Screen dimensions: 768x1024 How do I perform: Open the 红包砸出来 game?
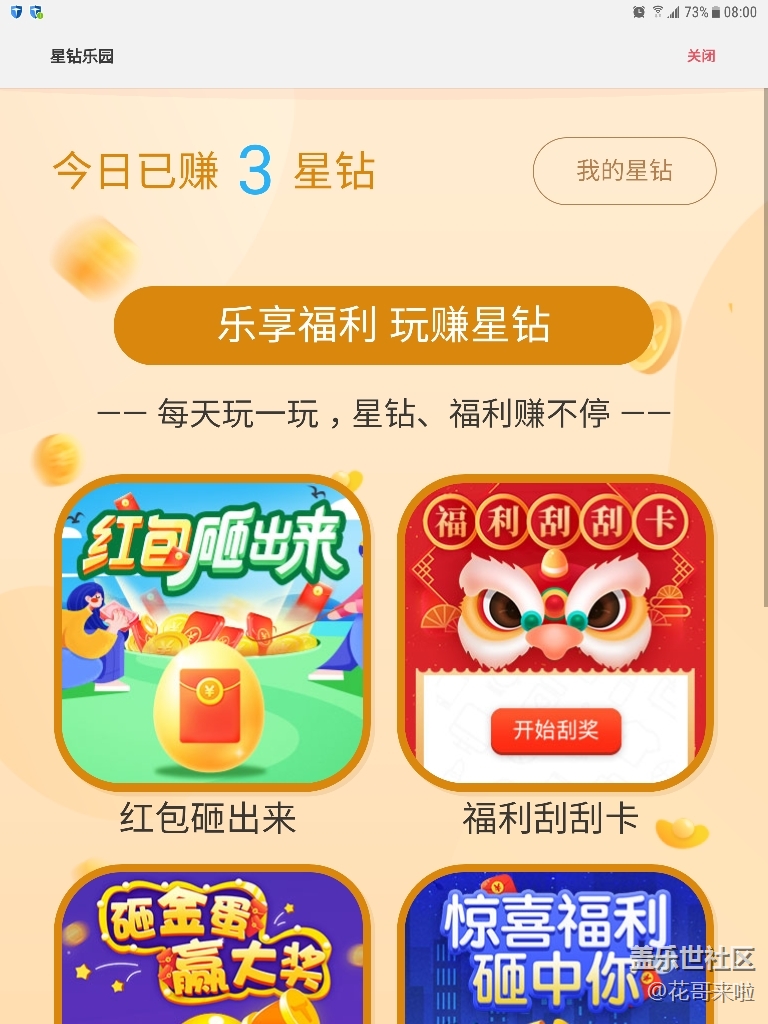click(x=212, y=634)
